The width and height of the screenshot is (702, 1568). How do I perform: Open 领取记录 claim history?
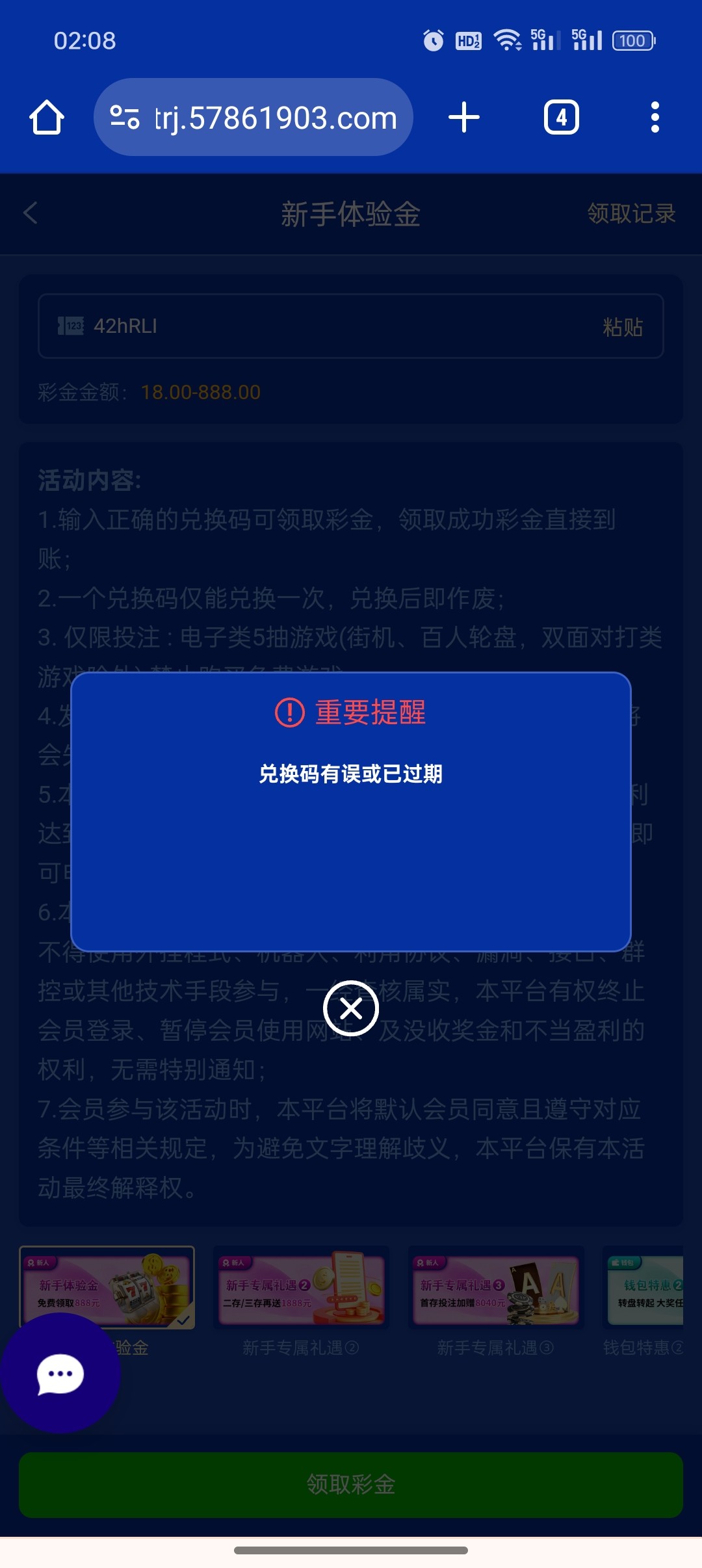click(x=631, y=213)
